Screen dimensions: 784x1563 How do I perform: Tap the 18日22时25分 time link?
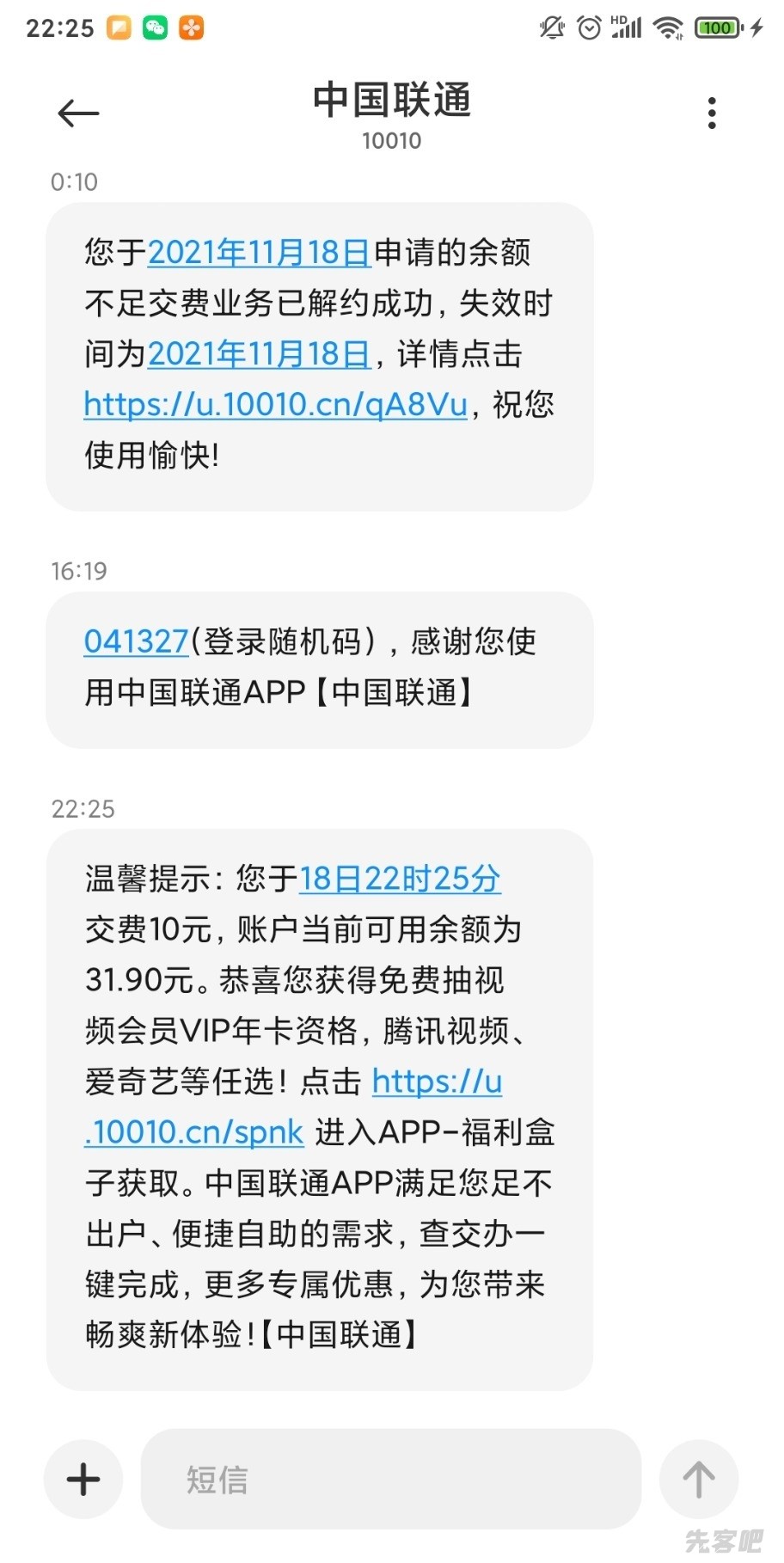tap(400, 879)
